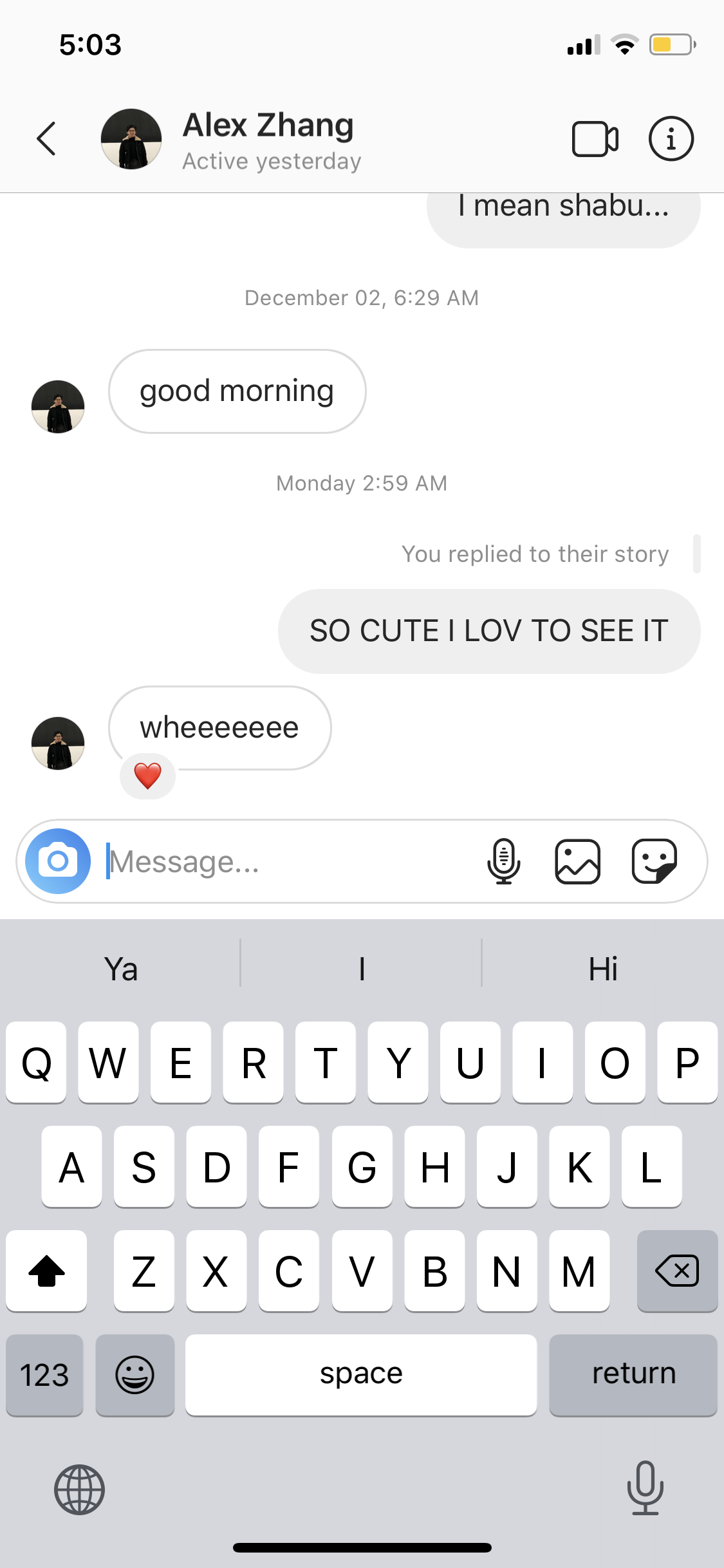Switch keyboard language with globe key

(x=79, y=1489)
